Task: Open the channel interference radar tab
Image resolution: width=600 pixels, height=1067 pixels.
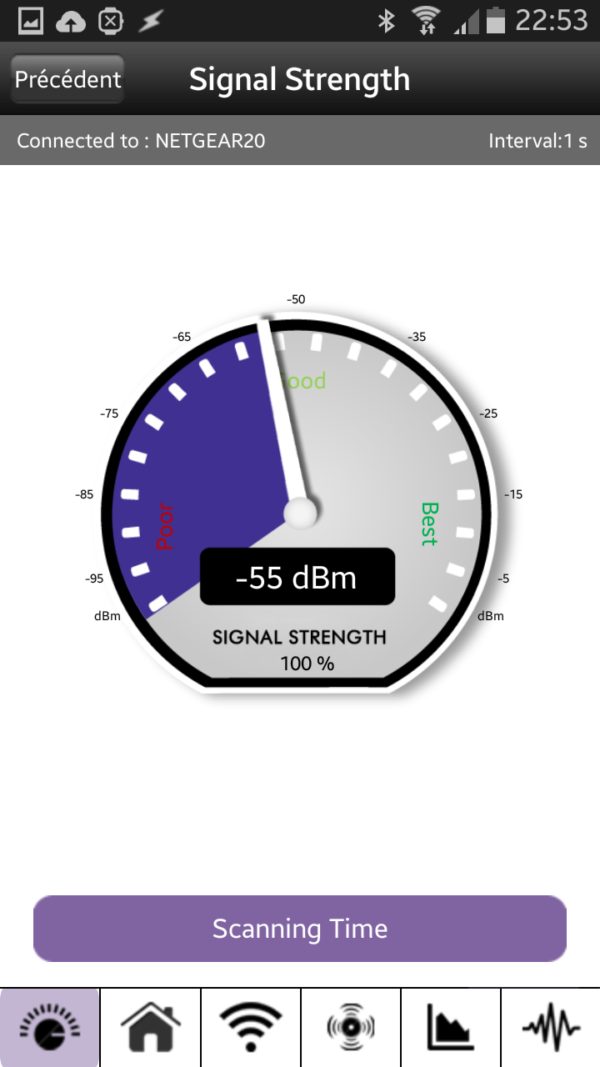Action: 350,1027
